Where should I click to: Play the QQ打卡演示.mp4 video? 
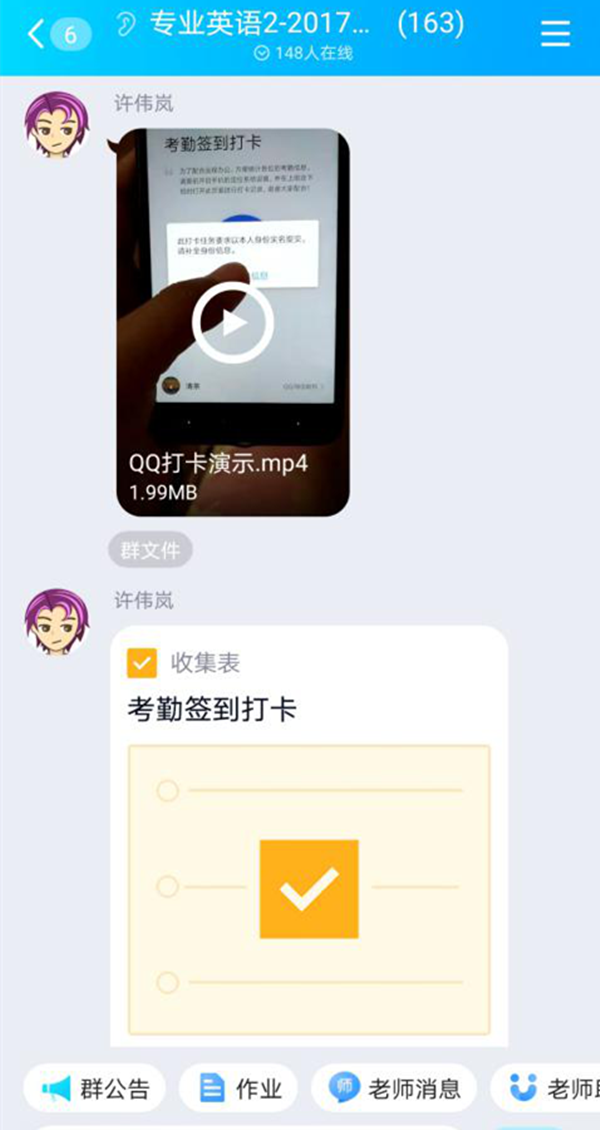coord(233,323)
